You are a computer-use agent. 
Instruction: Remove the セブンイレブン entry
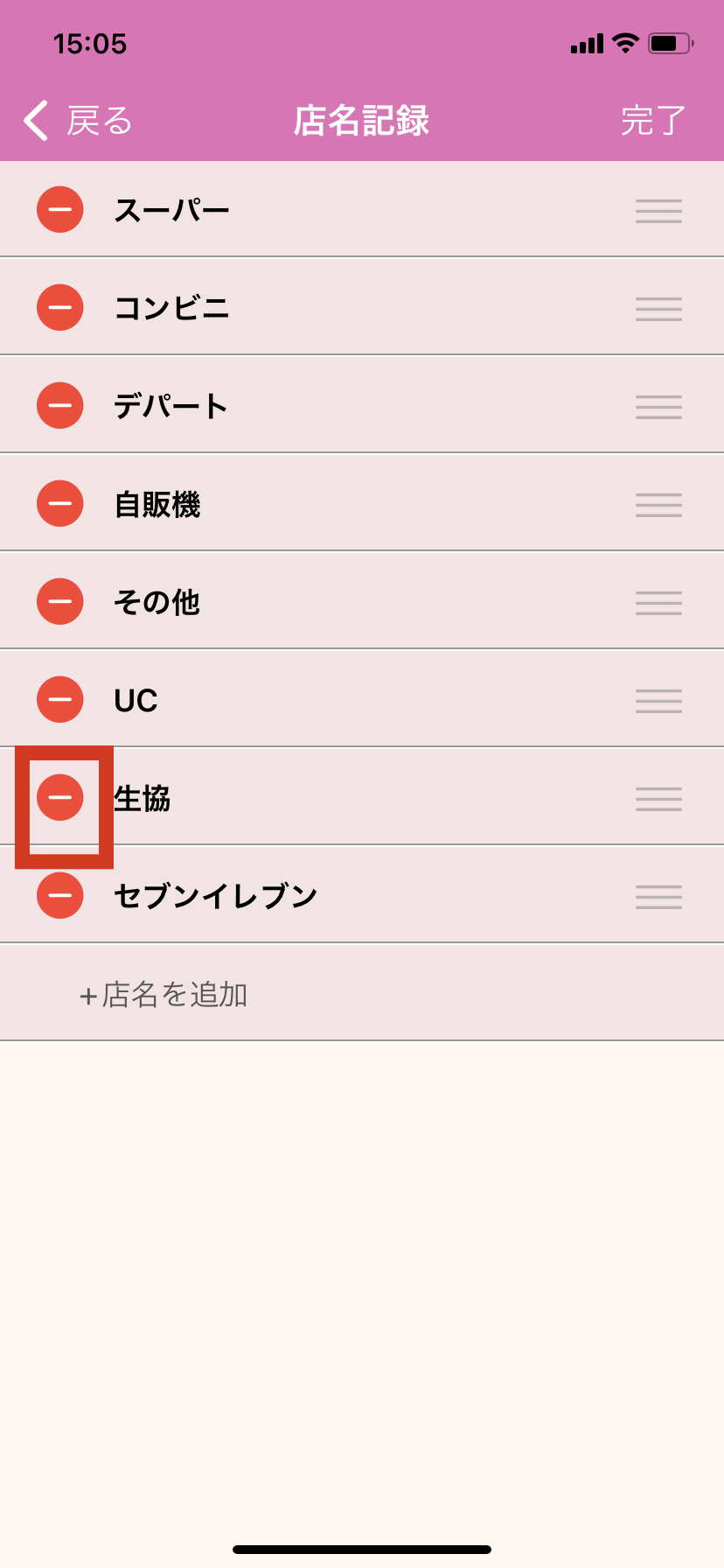[x=60, y=896]
